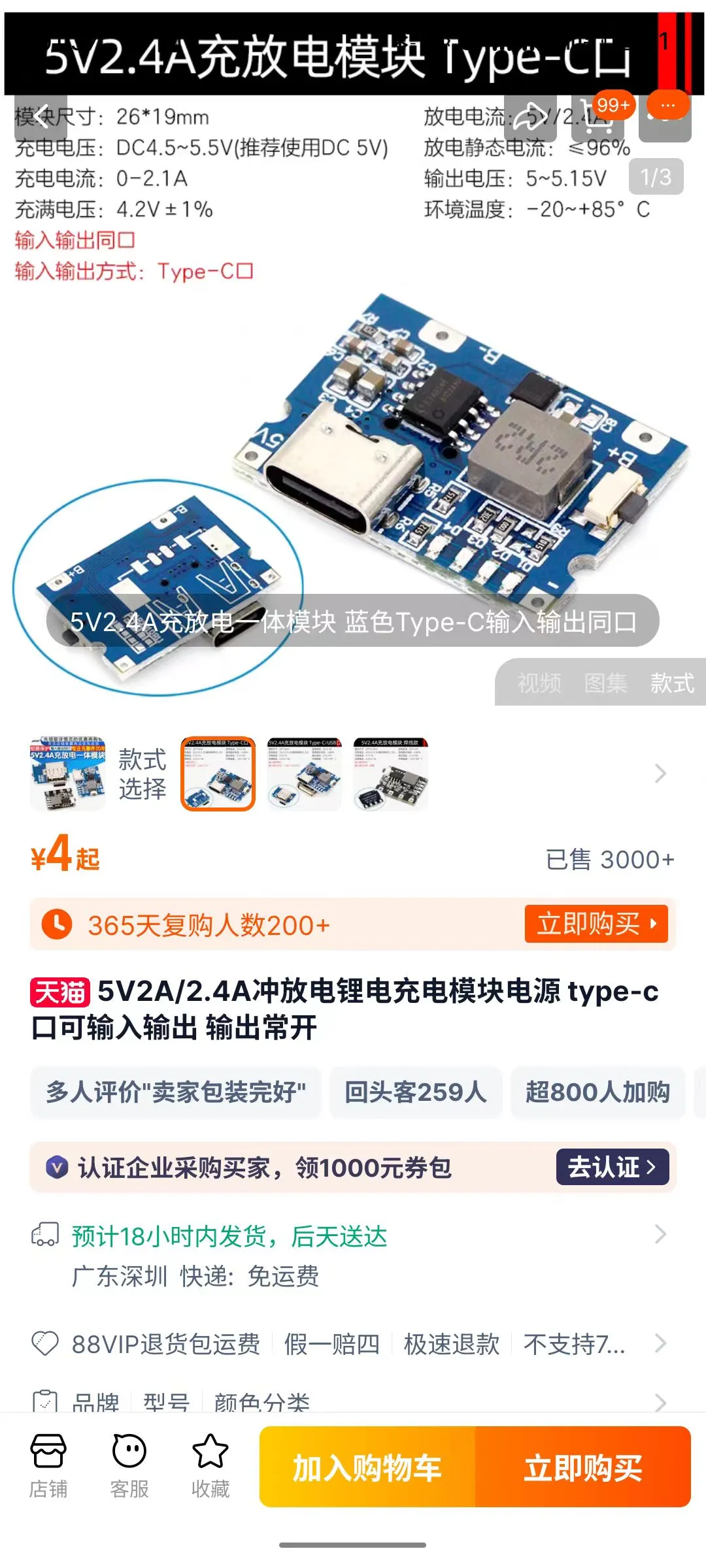Visit the 店铺 shop page
The width and height of the screenshot is (706, 1568).
pyautogui.click(x=48, y=1467)
